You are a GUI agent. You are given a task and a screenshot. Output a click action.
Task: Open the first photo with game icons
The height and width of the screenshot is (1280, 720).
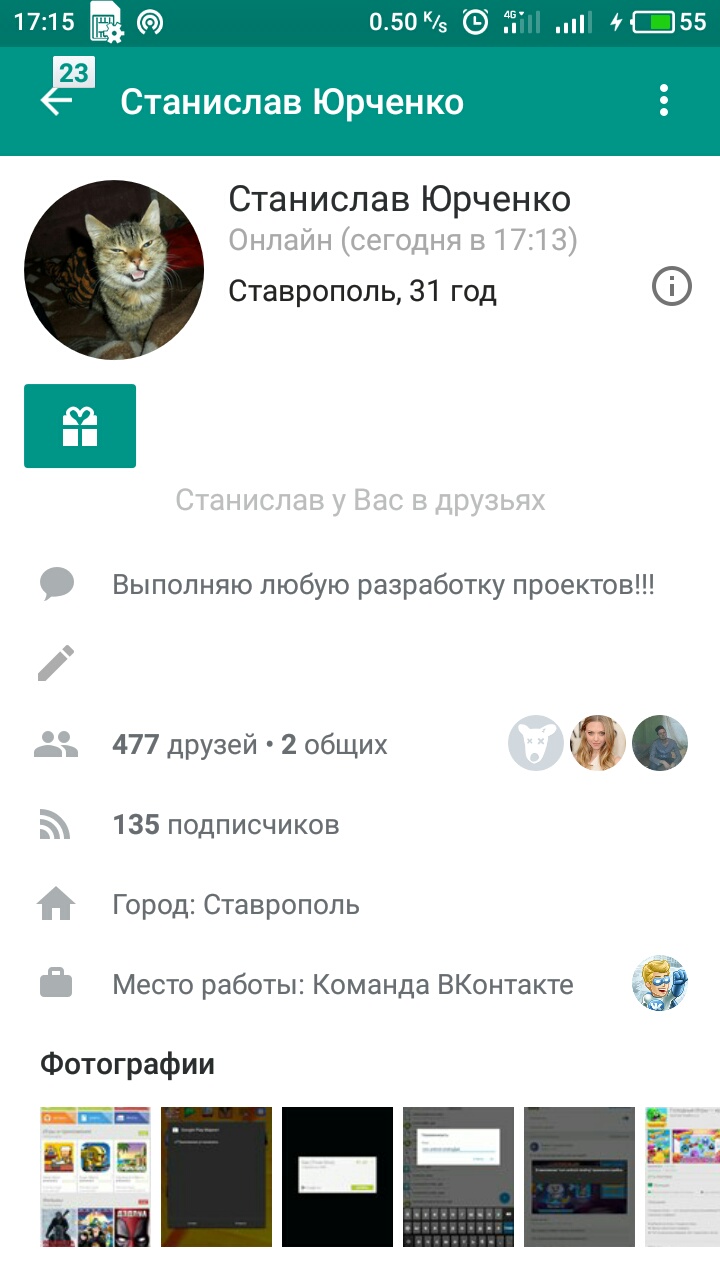[95, 1176]
